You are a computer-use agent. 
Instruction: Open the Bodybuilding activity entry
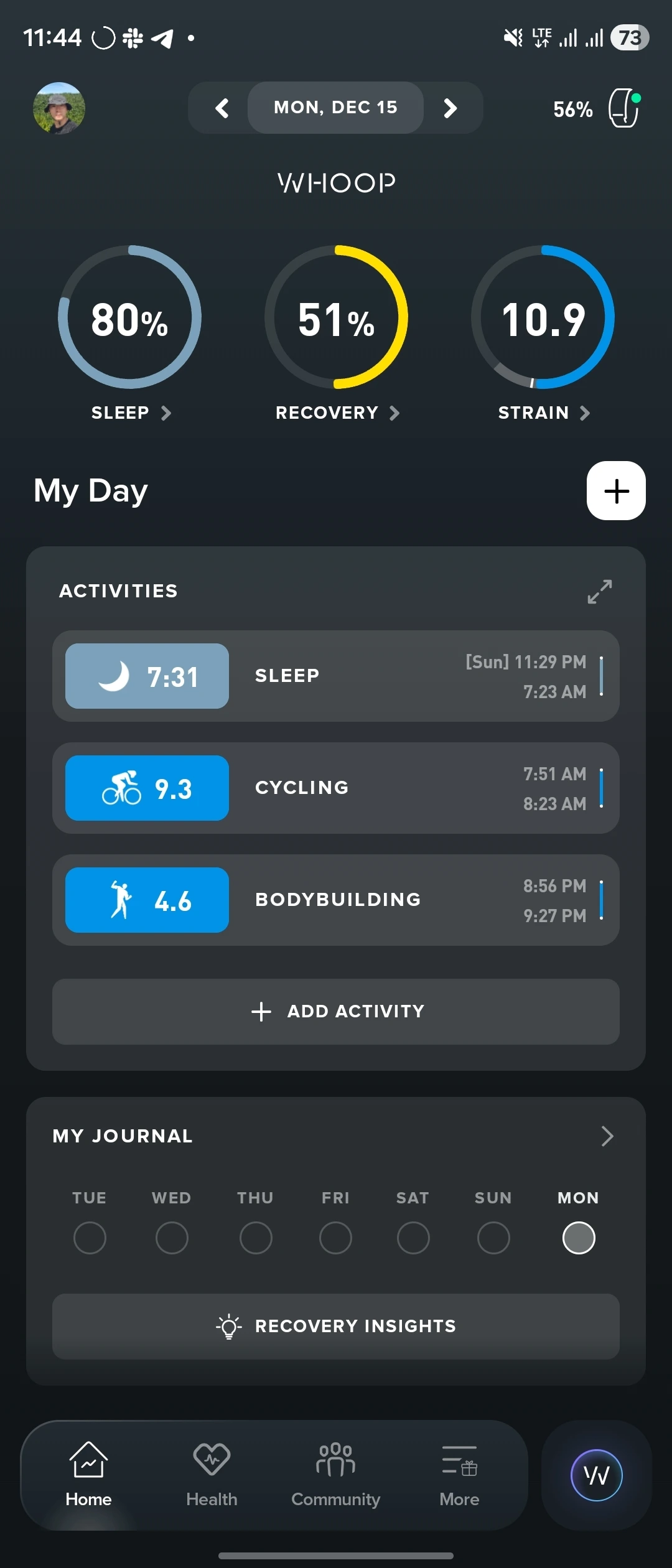[x=336, y=900]
